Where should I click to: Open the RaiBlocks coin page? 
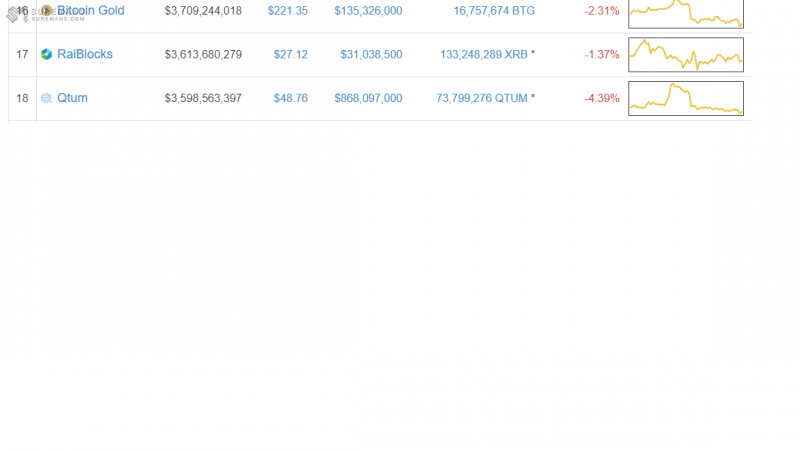[84, 54]
